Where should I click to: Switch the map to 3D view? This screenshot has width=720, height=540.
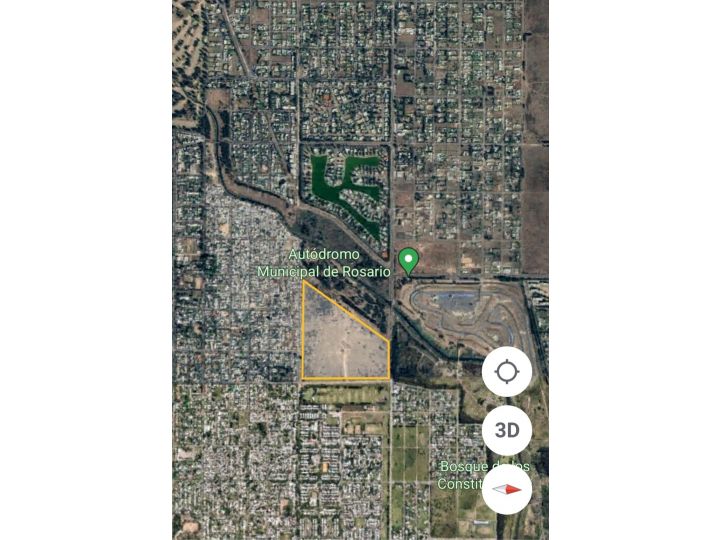tap(507, 431)
